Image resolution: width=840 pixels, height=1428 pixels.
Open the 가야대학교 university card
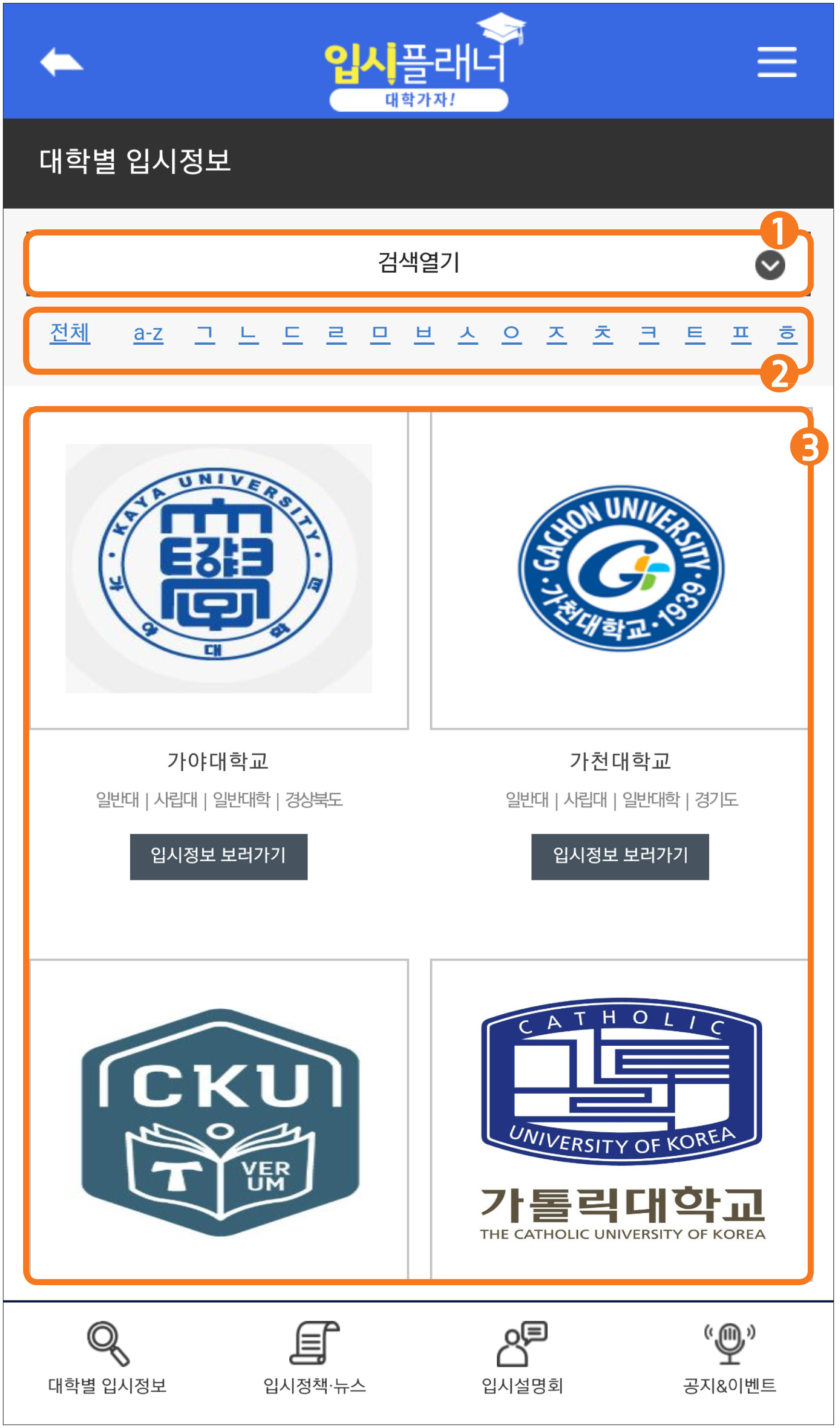(219, 569)
